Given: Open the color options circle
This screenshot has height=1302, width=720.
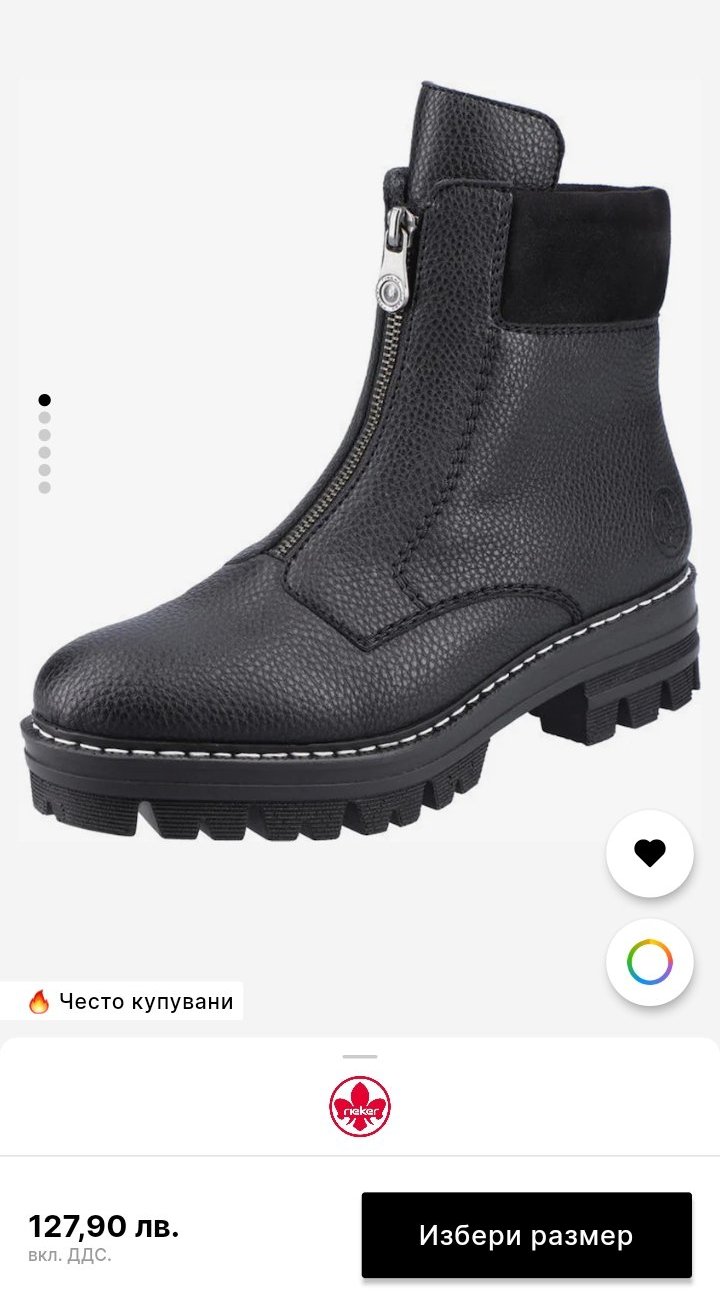Looking at the screenshot, I should pos(649,962).
